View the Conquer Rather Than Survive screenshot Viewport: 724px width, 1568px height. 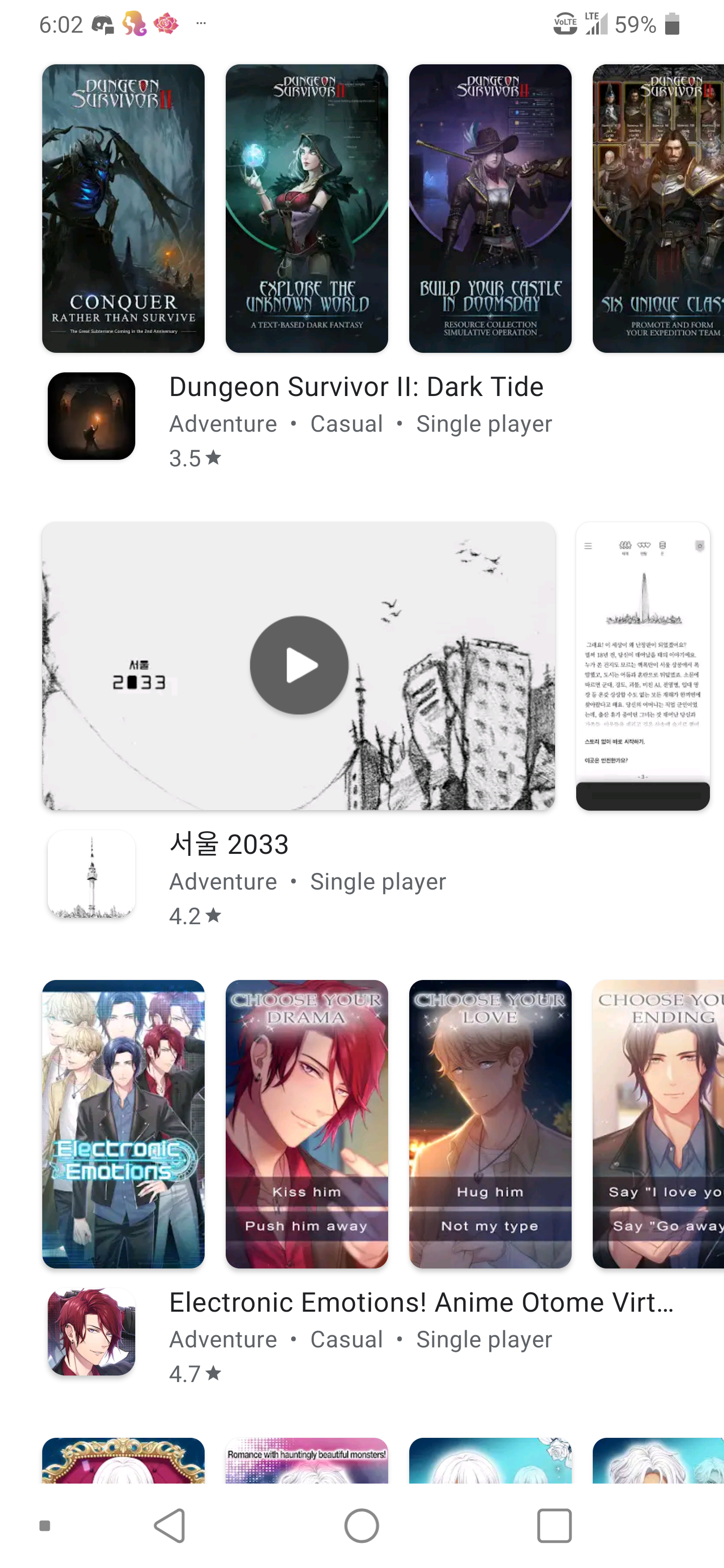[123, 209]
